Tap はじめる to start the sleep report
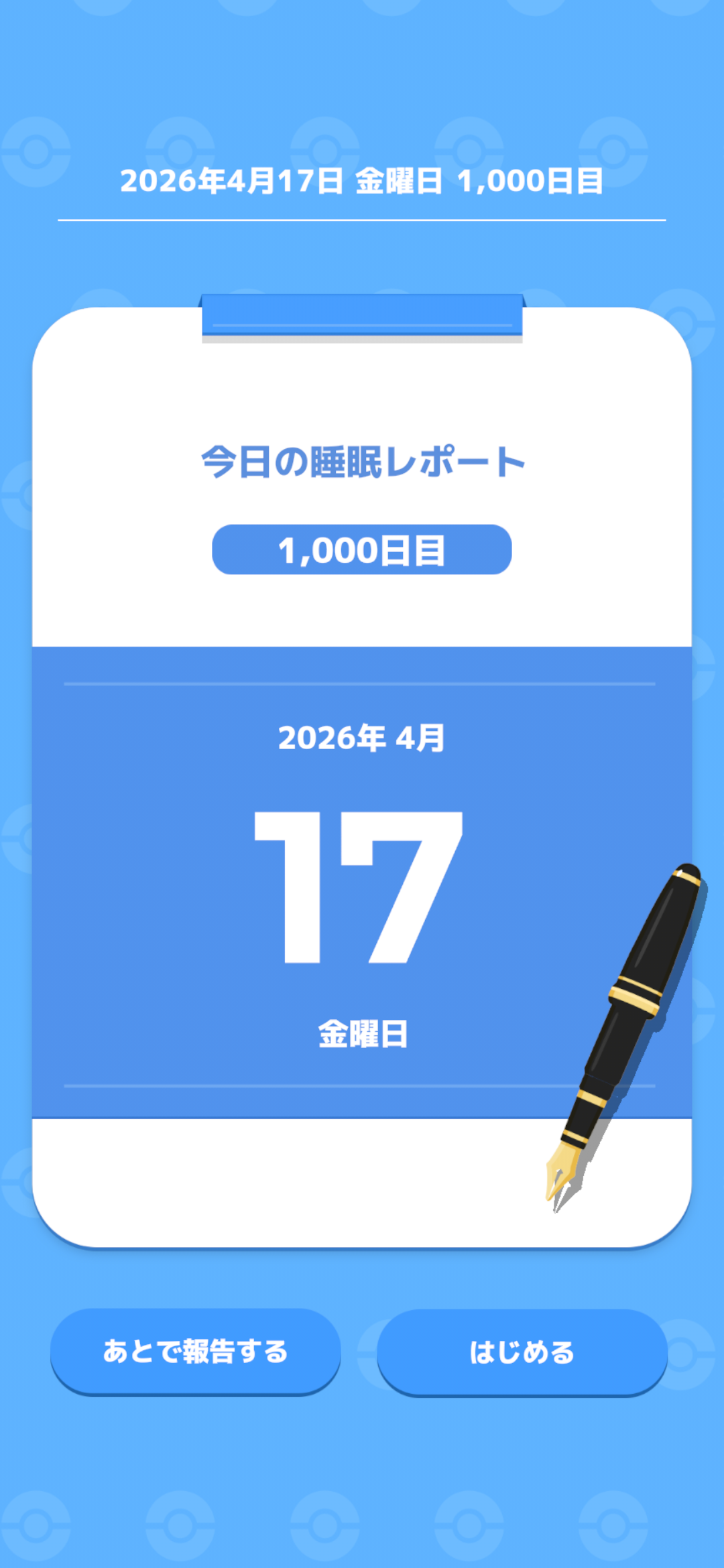The height and width of the screenshot is (1568, 724). [522, 1352]
